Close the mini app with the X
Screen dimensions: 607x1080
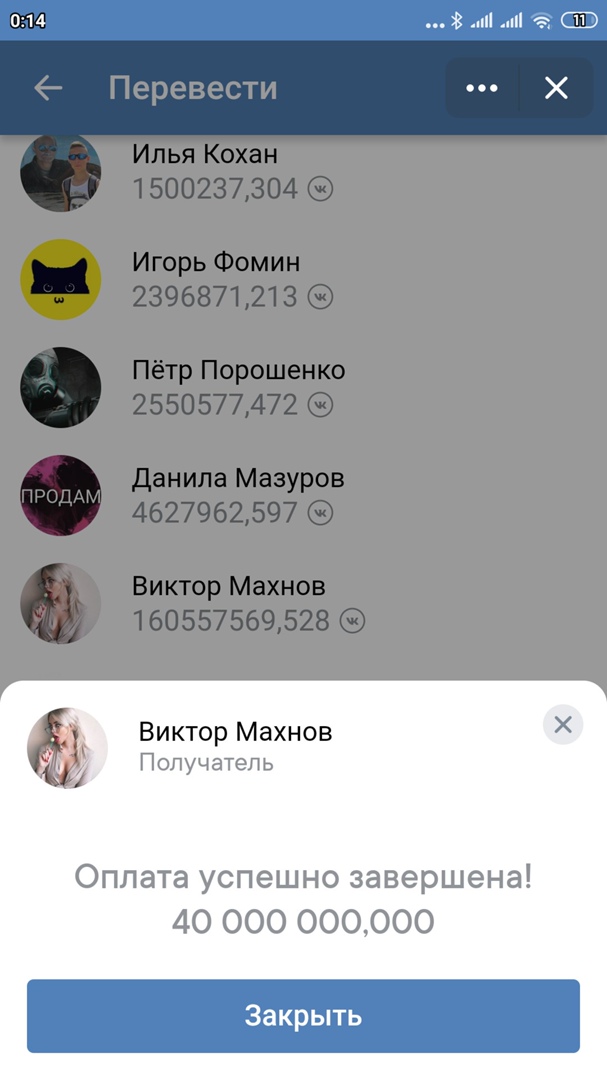pos(556,88)
